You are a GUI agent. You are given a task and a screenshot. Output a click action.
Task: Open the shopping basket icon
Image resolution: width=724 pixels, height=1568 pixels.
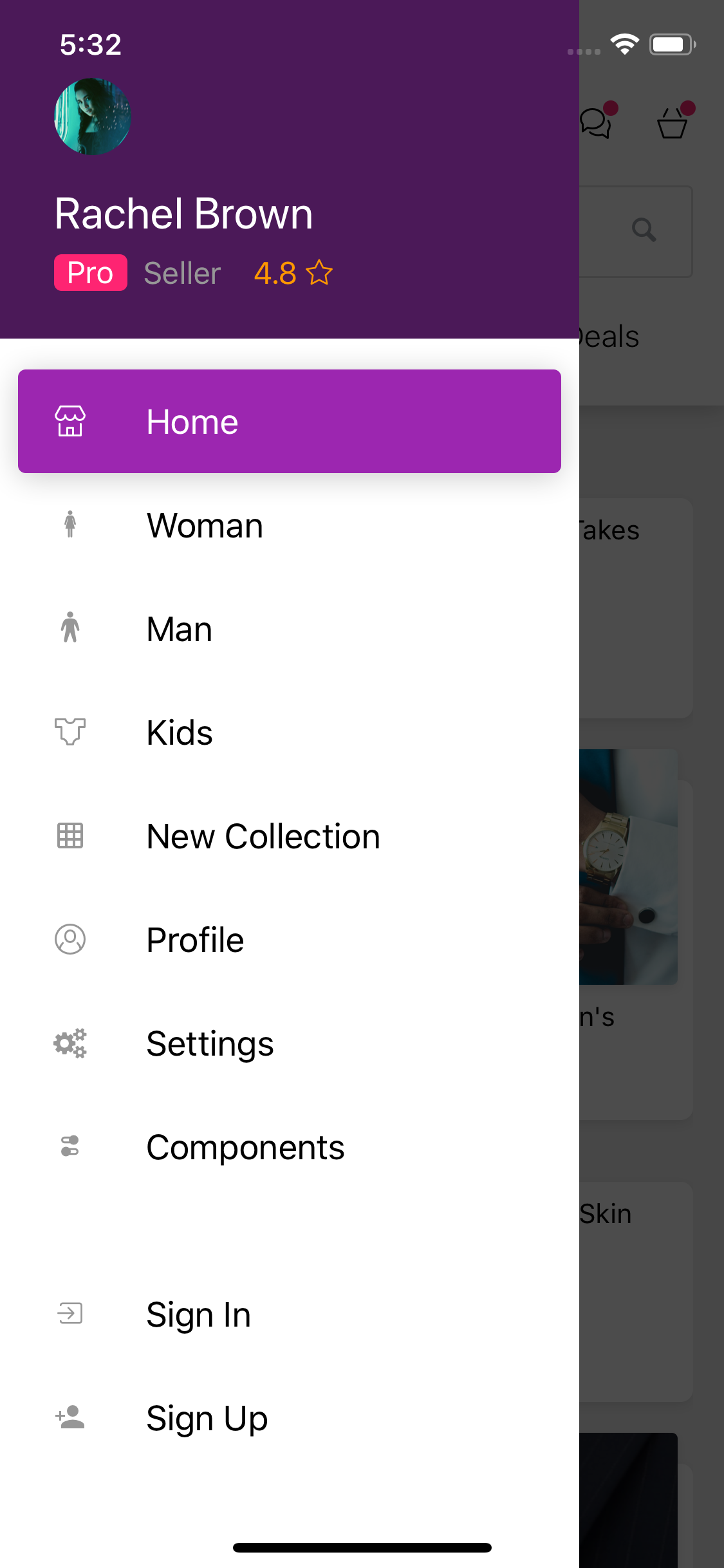tap(673, 121)
